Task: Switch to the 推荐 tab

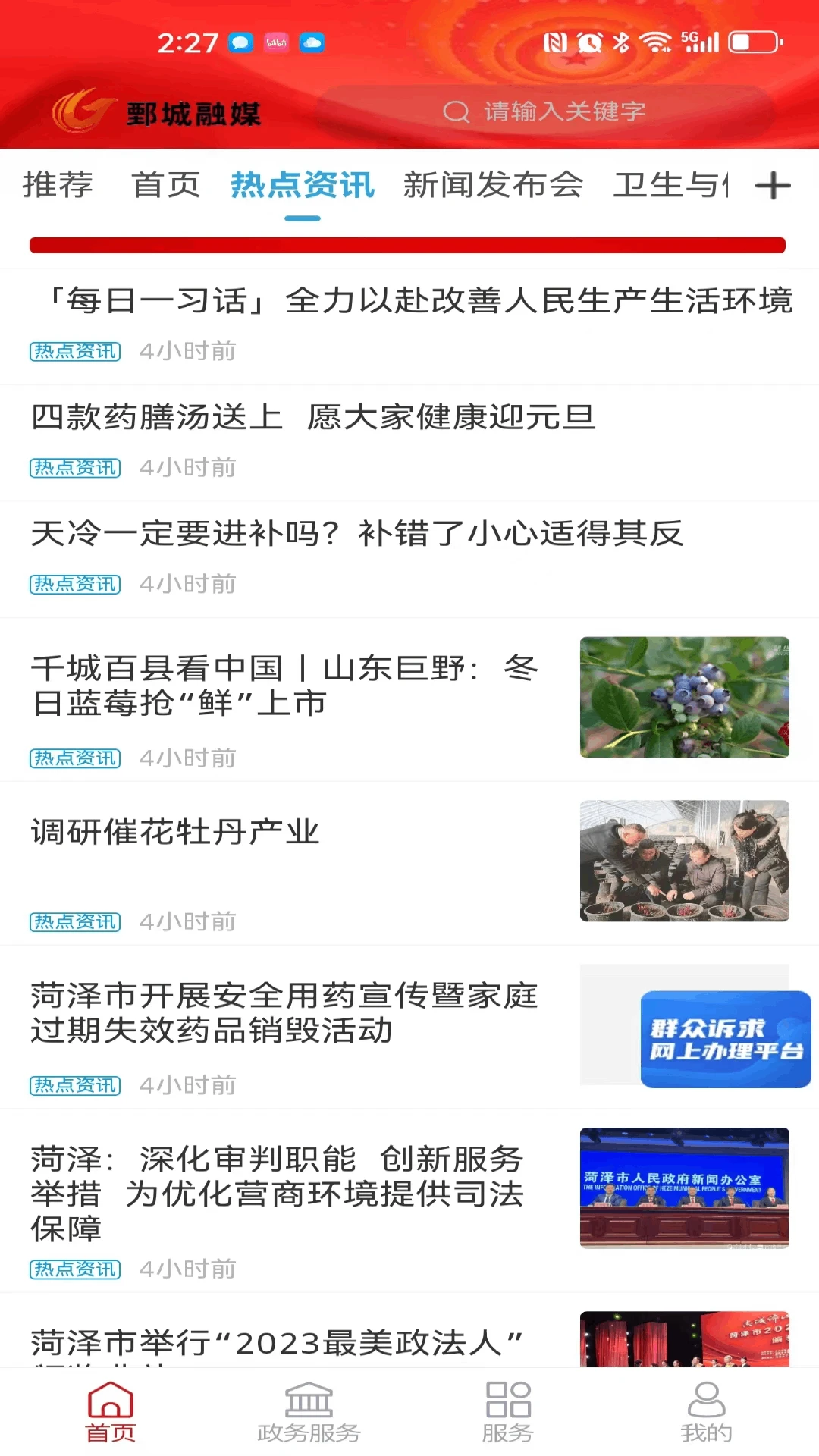Action: tap(57, 184)
